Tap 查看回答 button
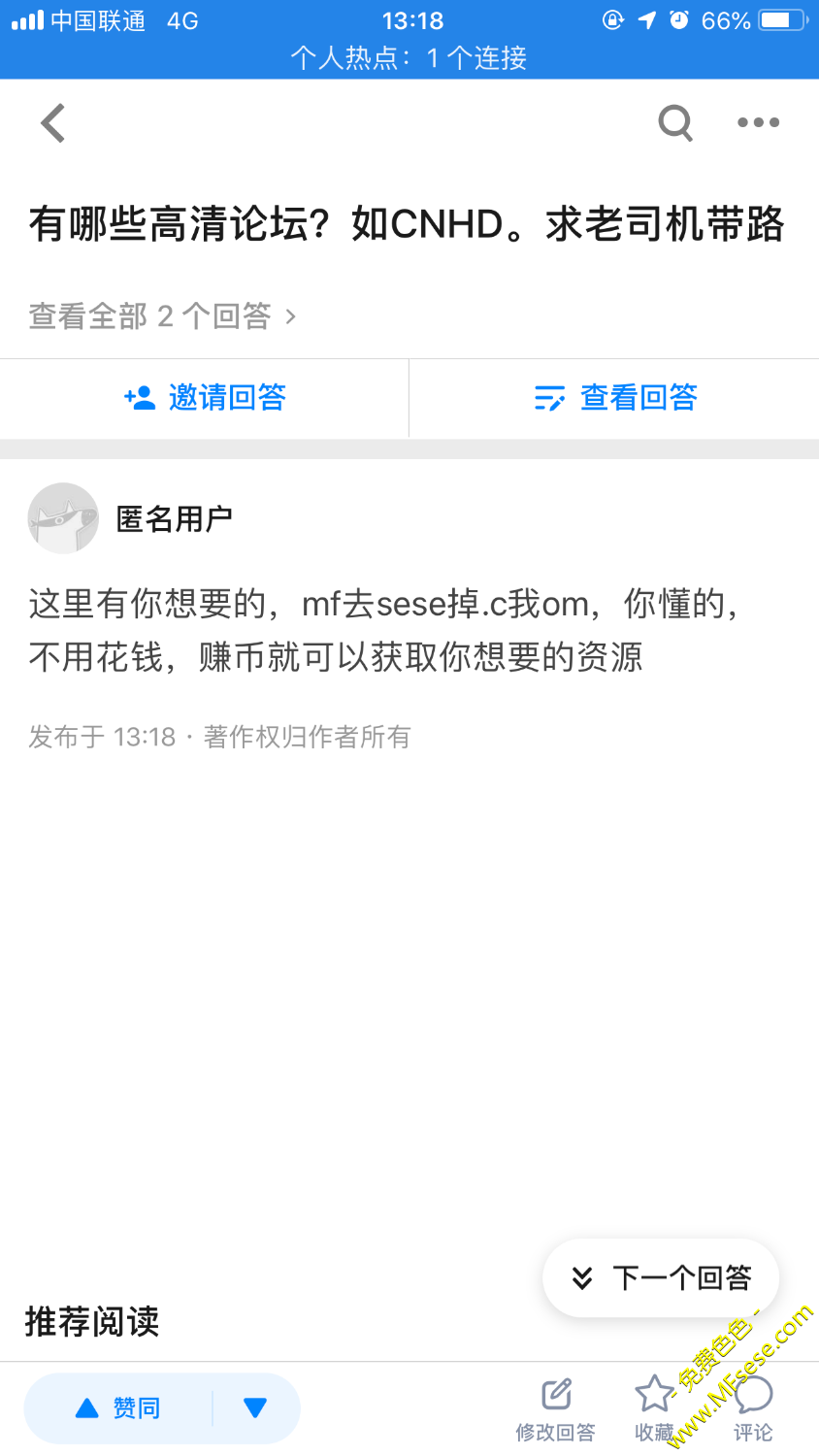Viewport: 819px width, 1456px height. [615, 398]
